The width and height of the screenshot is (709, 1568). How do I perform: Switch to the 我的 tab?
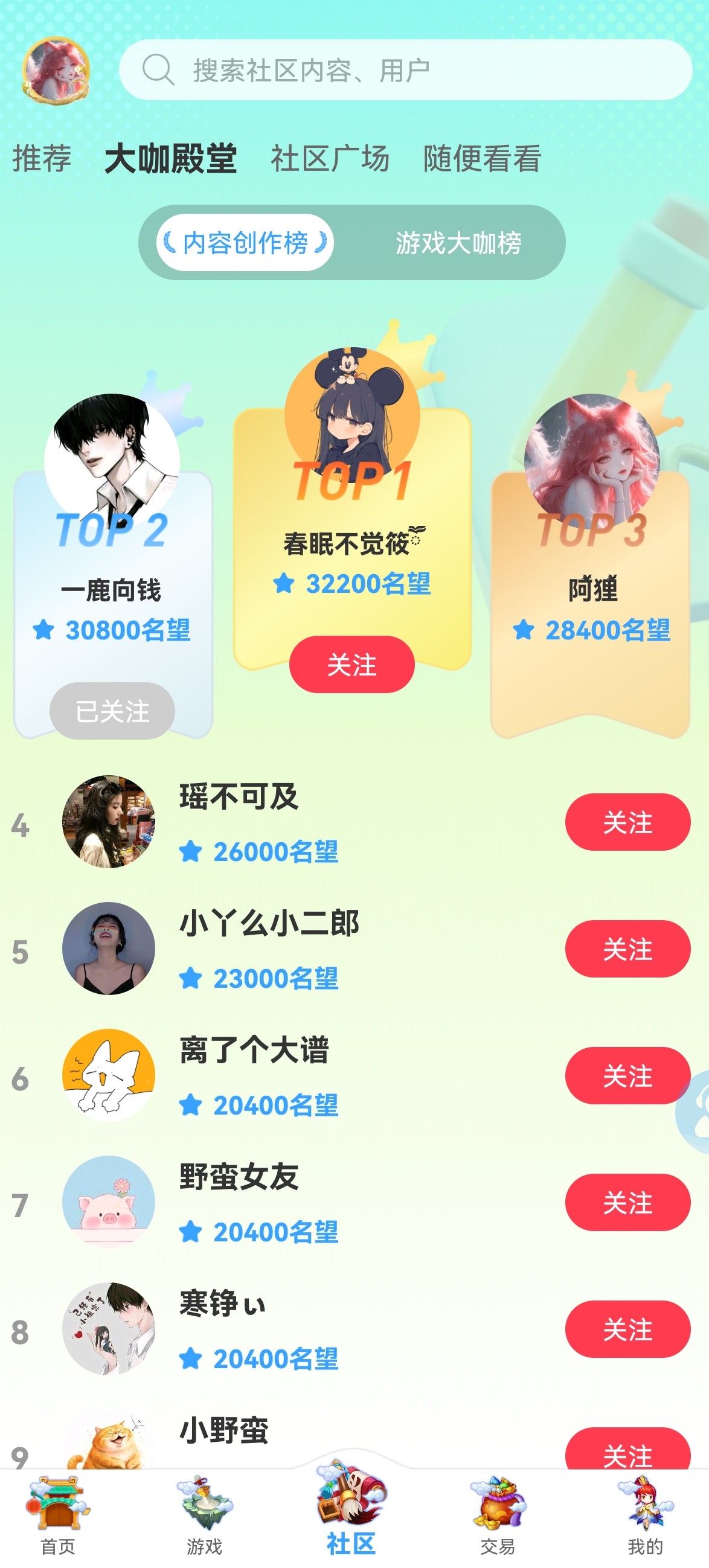[x=644, y=1515]
